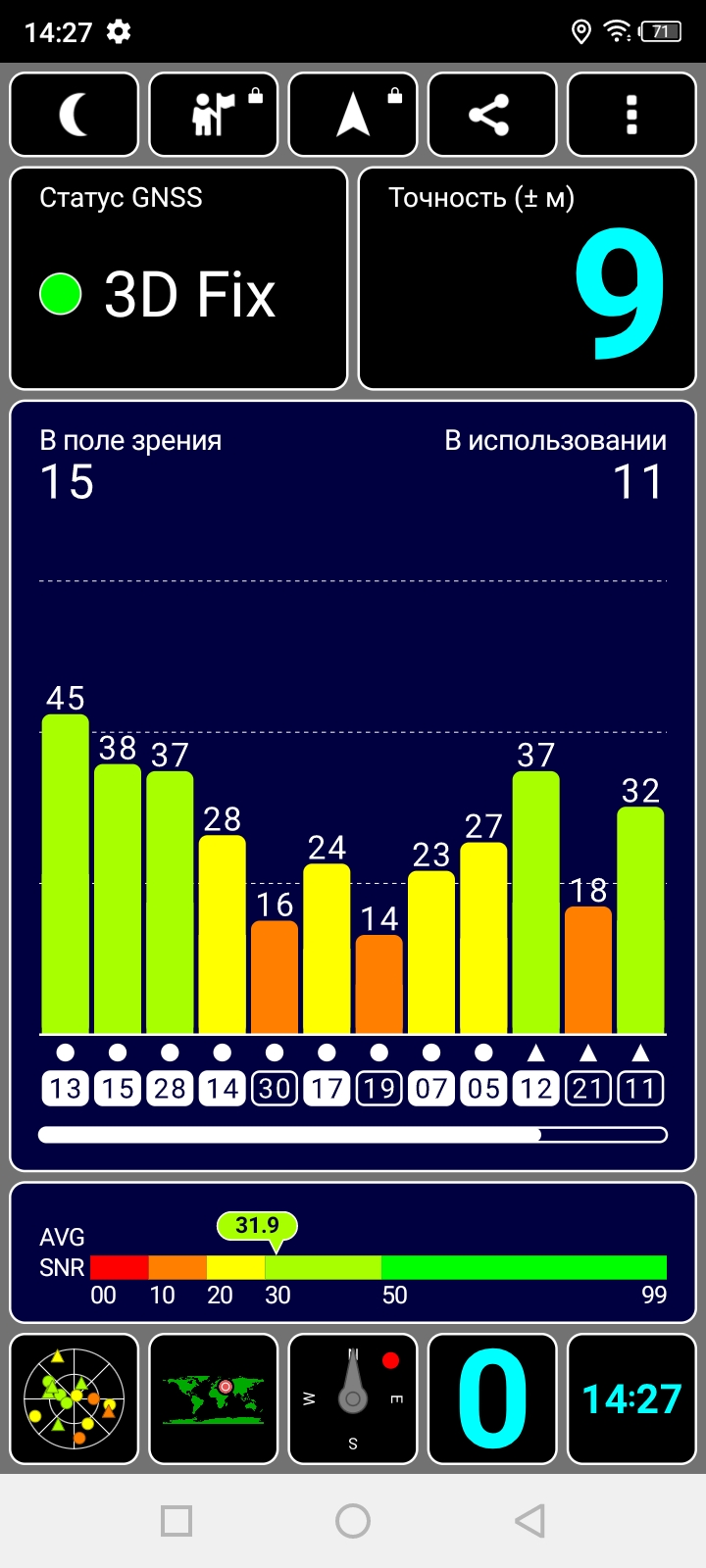Open the locked waypoint flag feature
The height and width of the screenshot is (1568, 706).
coord(213,115)
